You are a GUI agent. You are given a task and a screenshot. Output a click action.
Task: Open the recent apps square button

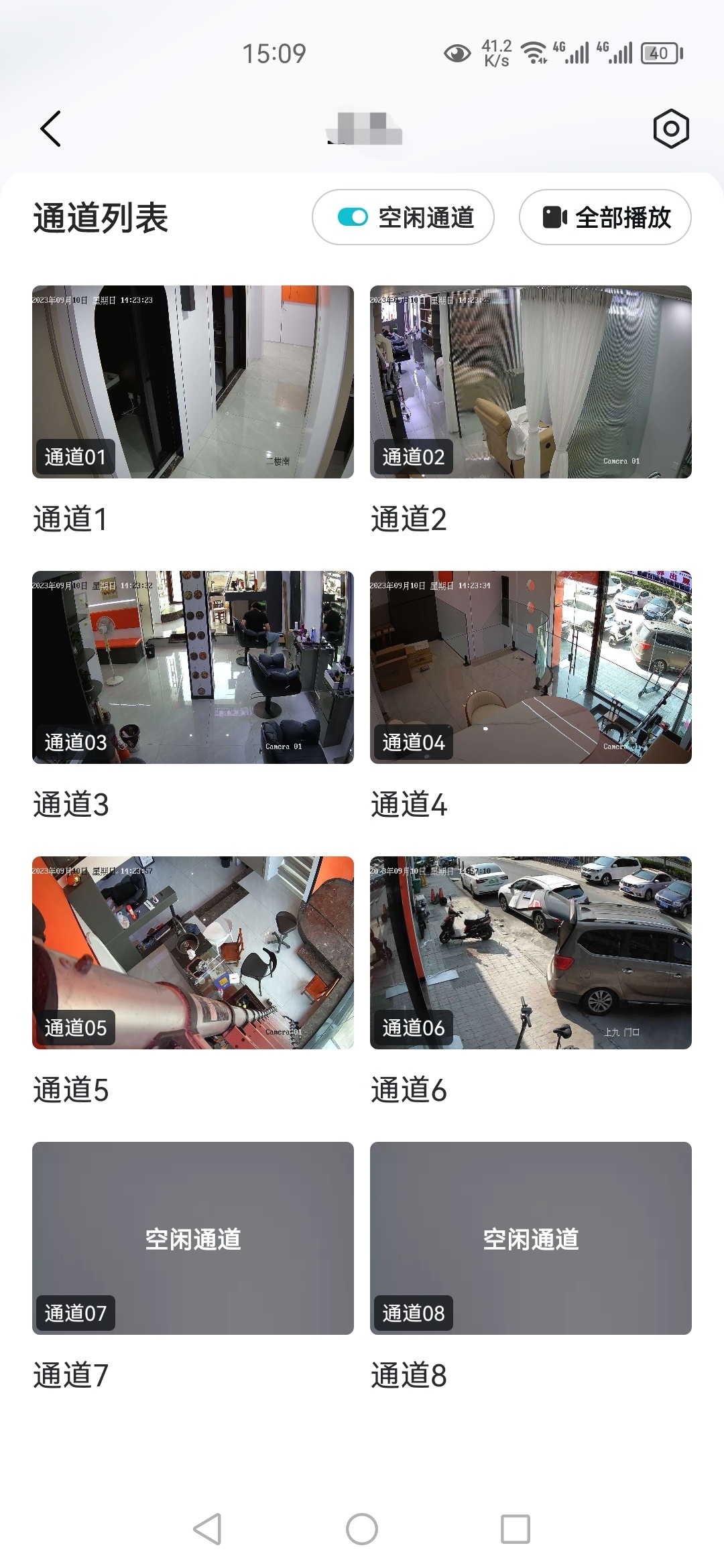point(516,1530)
